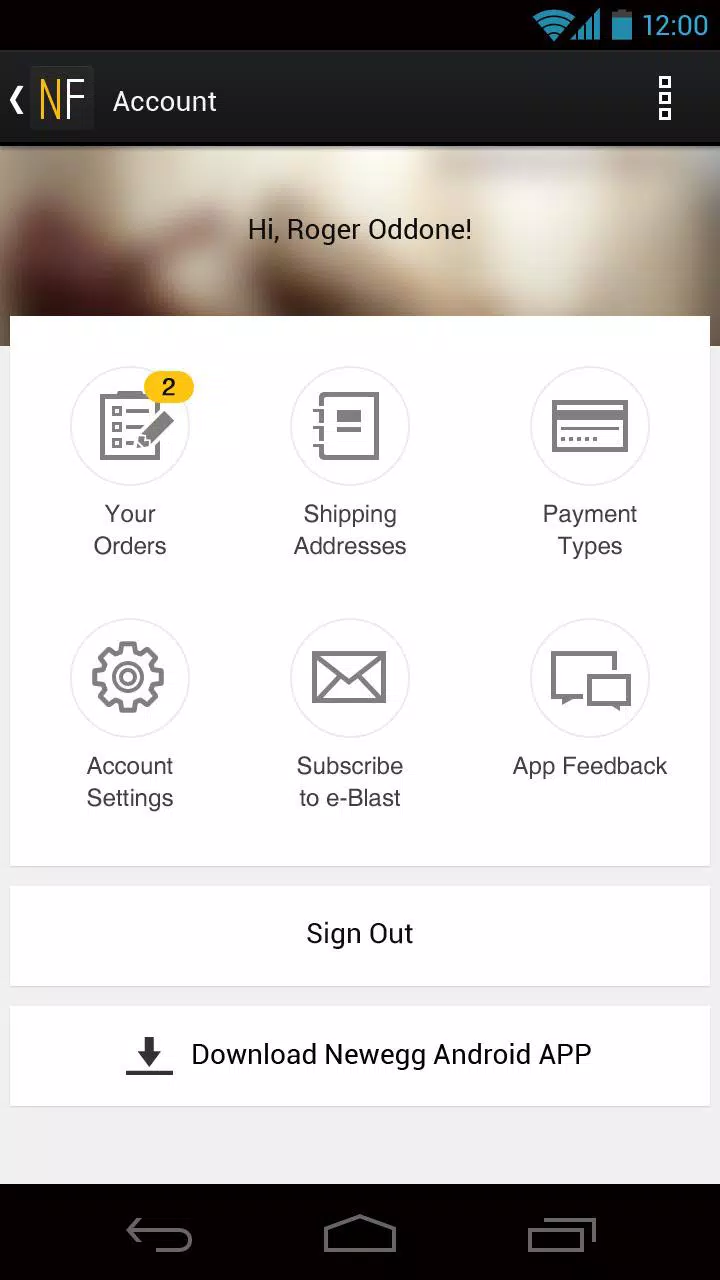Open recent apps from navigation bar
The image size is (720, 1280).
pyautogui.click(x=562, y=1234)
